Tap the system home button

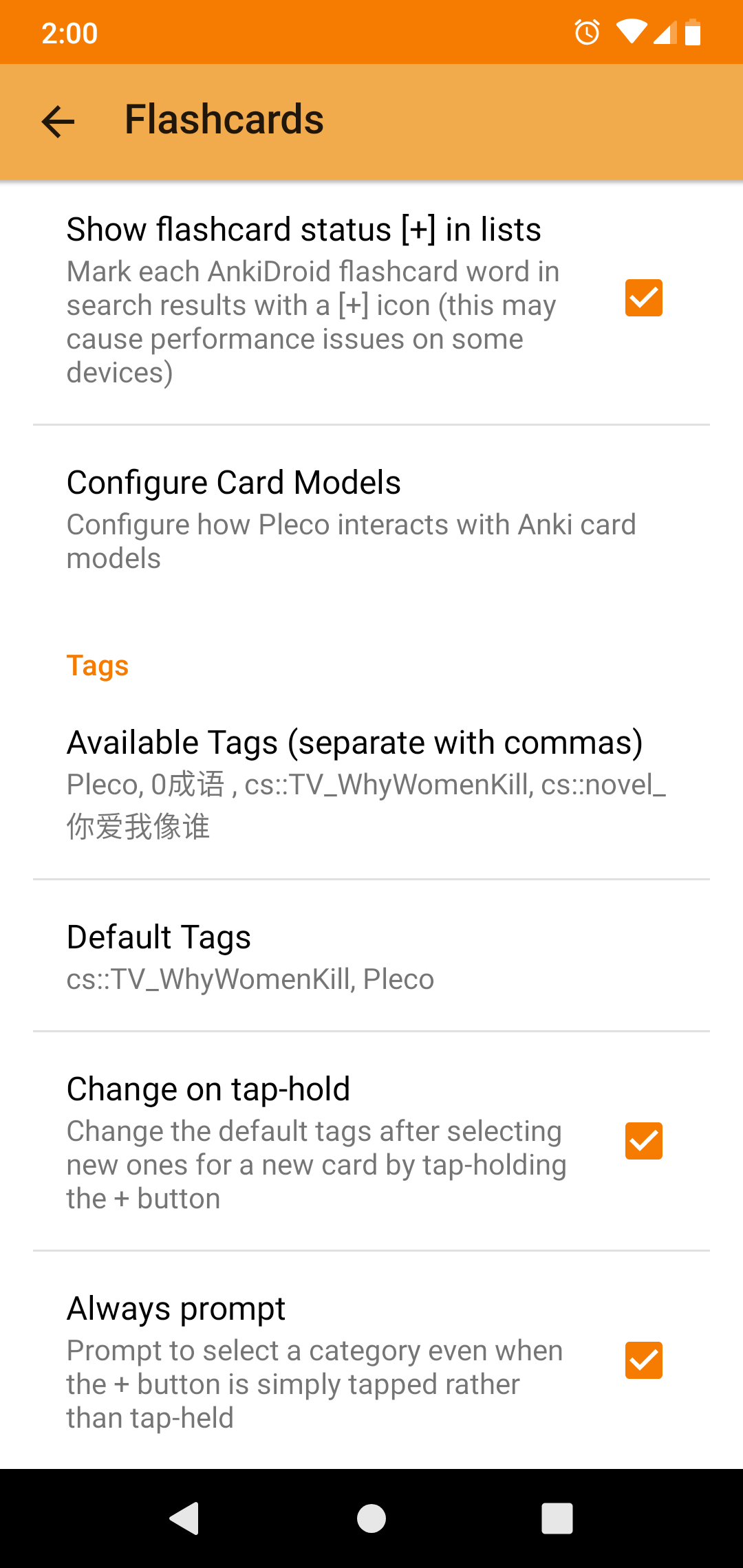pyautogui.click(x=371, y=1518)
